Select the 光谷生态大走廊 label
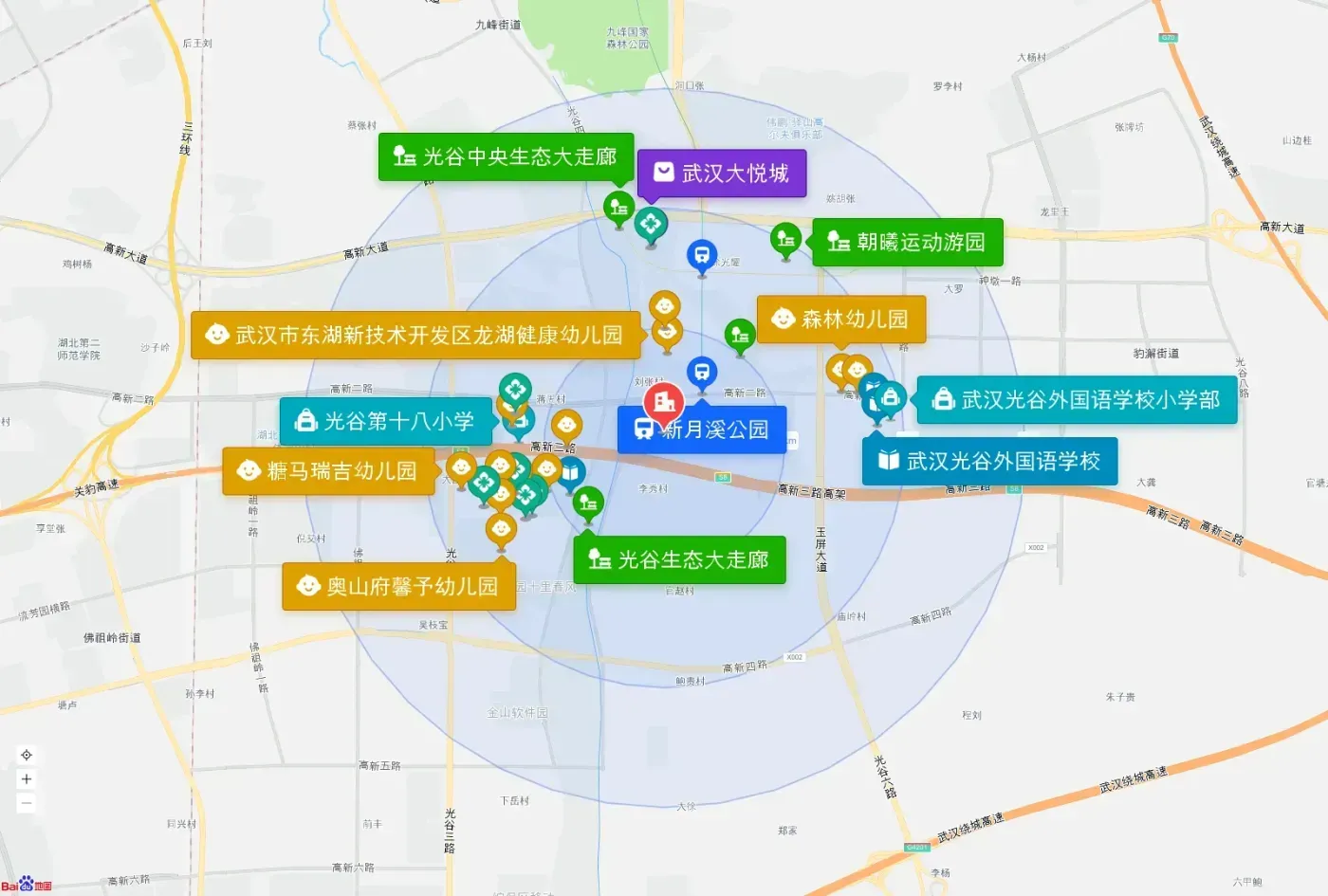This screenshot has width=1328, height=896. 679,559
